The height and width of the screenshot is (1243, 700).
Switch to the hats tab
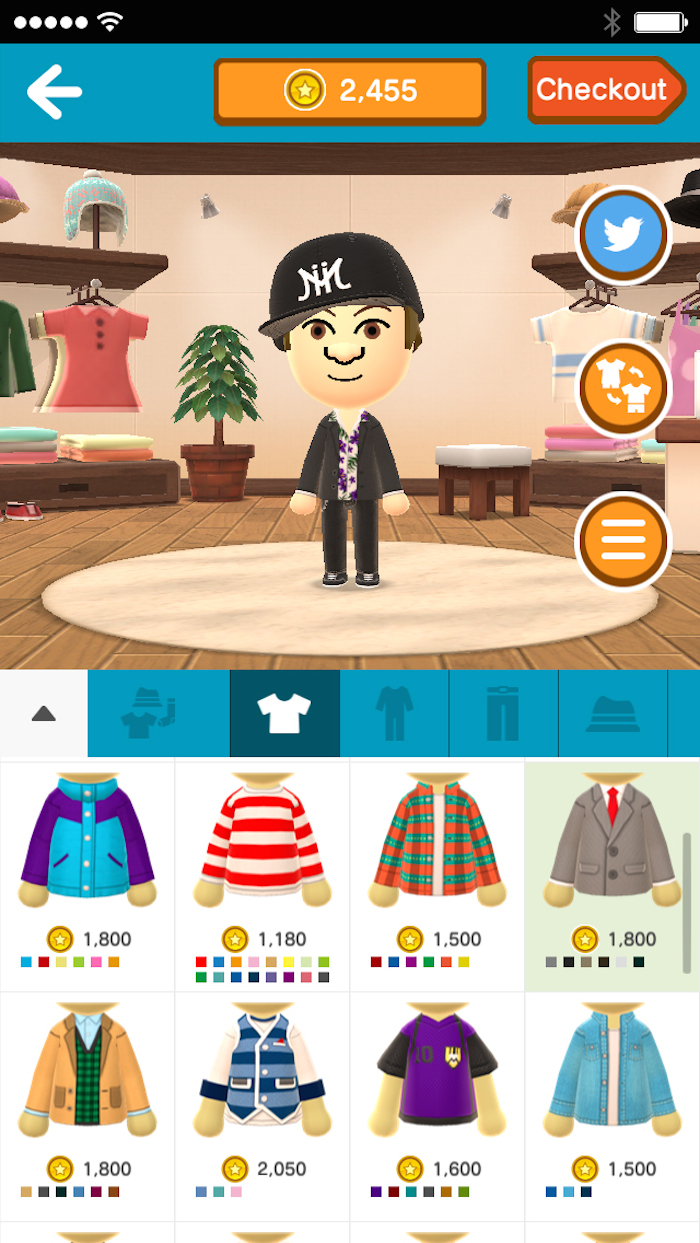(612, 714)
